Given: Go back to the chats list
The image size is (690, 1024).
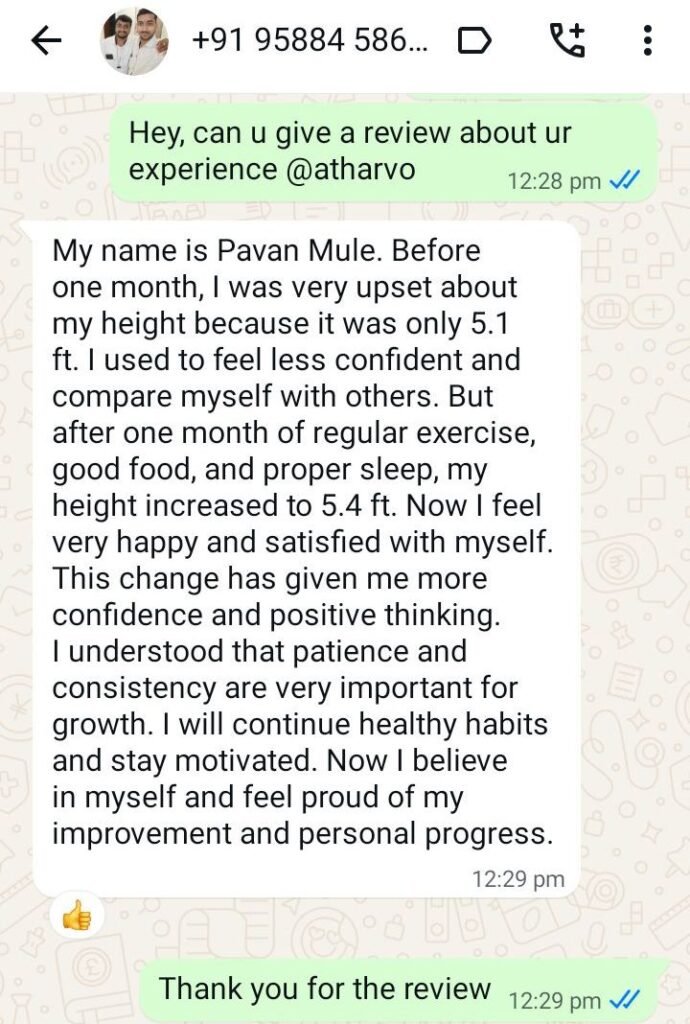Looking at the screenshot, I should [46, 41].
